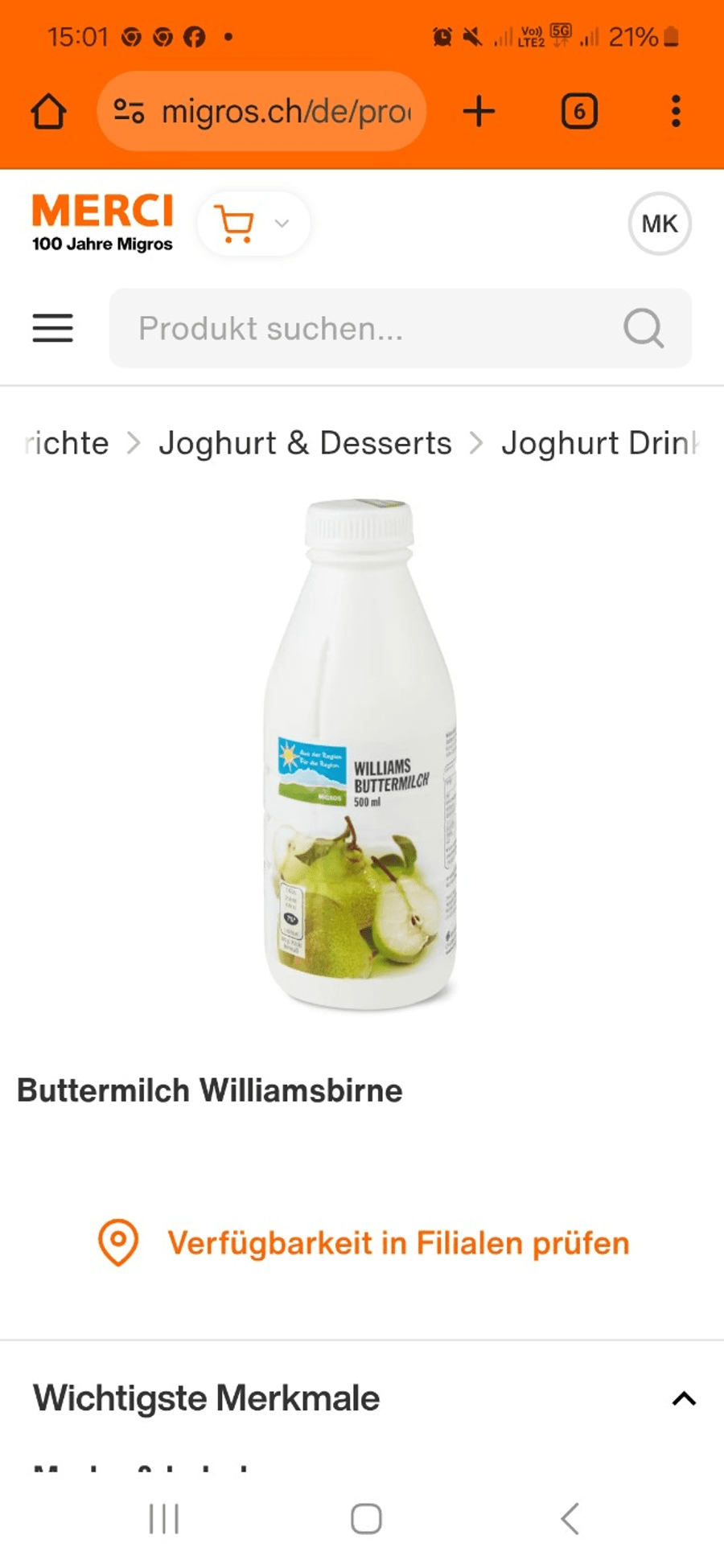Open the hamburger navigation menu
The image size is (724, 1568).
pyautogui.click(x=53, y=328)
